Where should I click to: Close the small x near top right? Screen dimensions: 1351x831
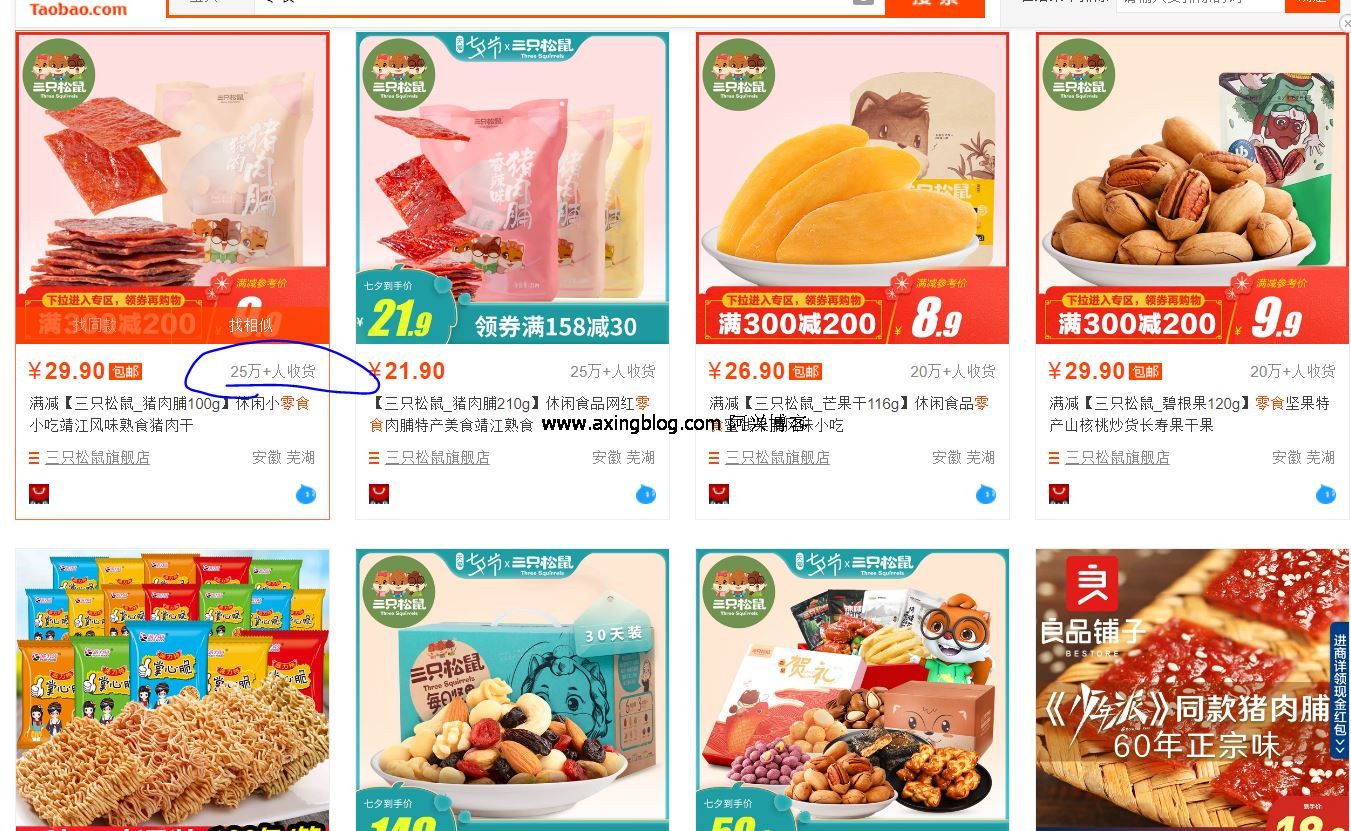[x=1345, y=23]
